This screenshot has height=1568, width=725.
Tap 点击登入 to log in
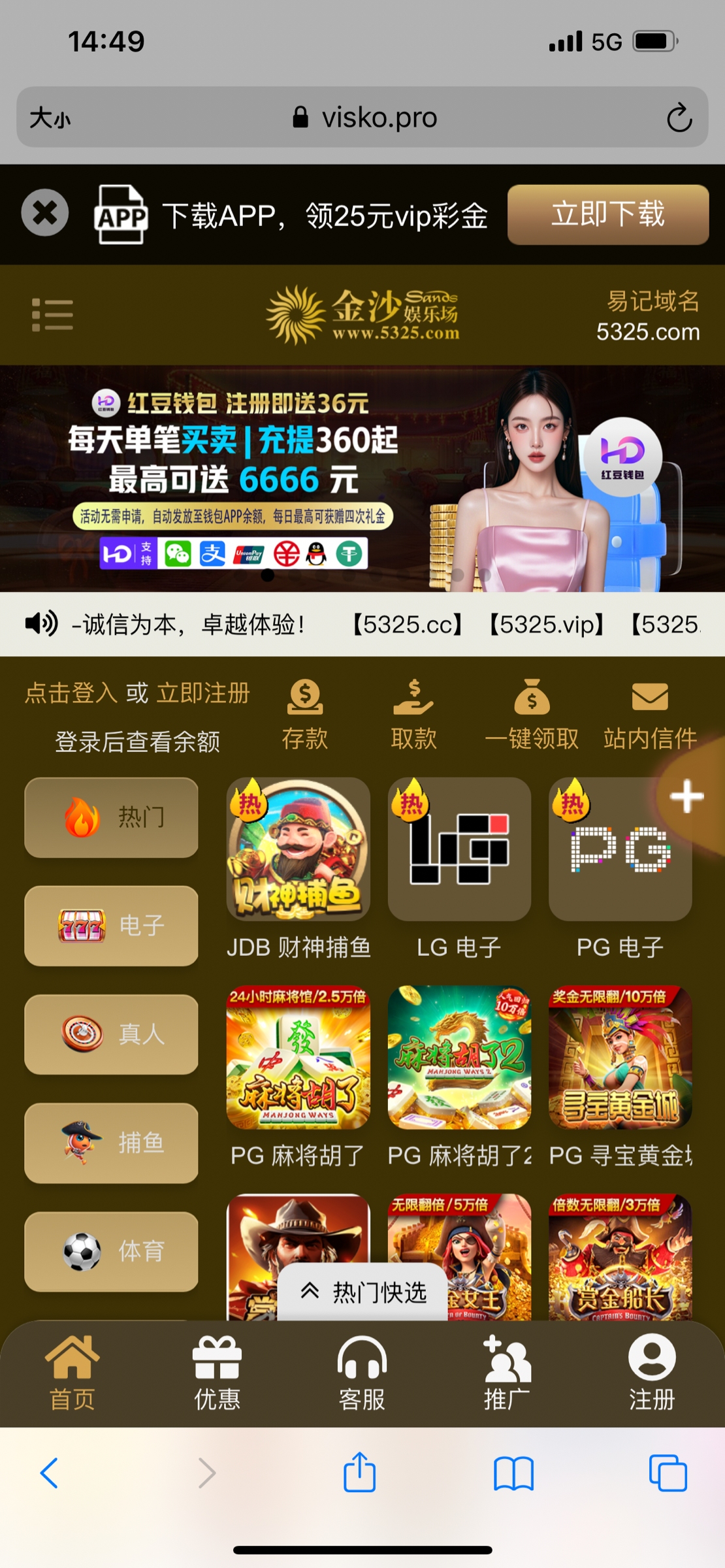coord(71,693)
